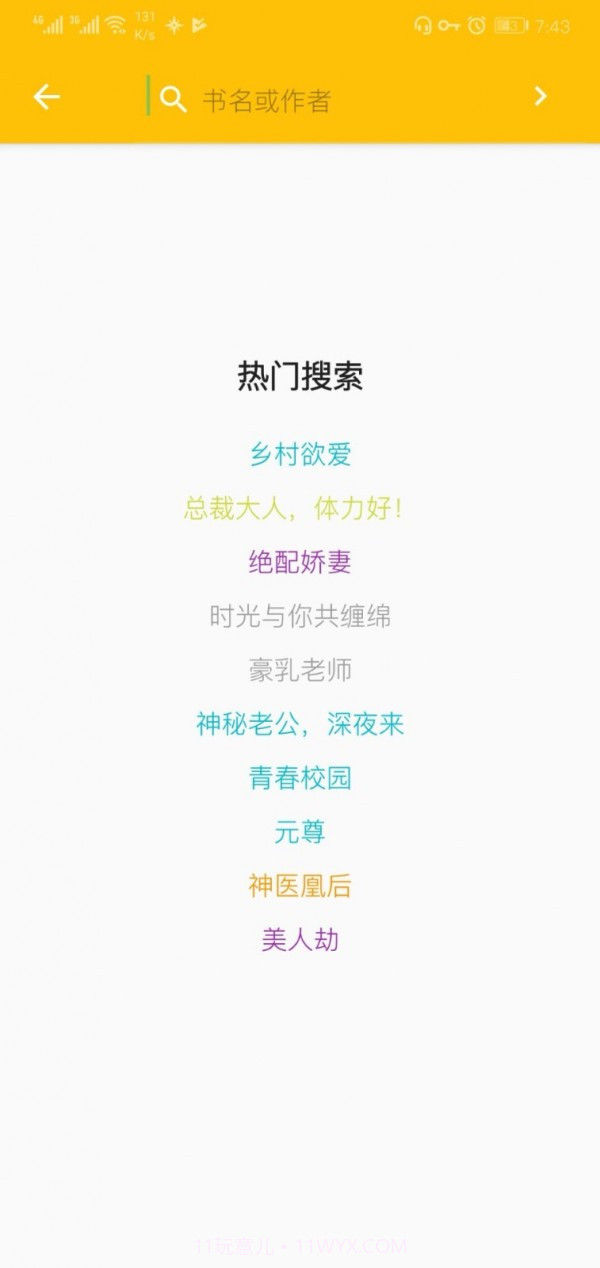Tap the search magnifier icon

click(173, 99)
